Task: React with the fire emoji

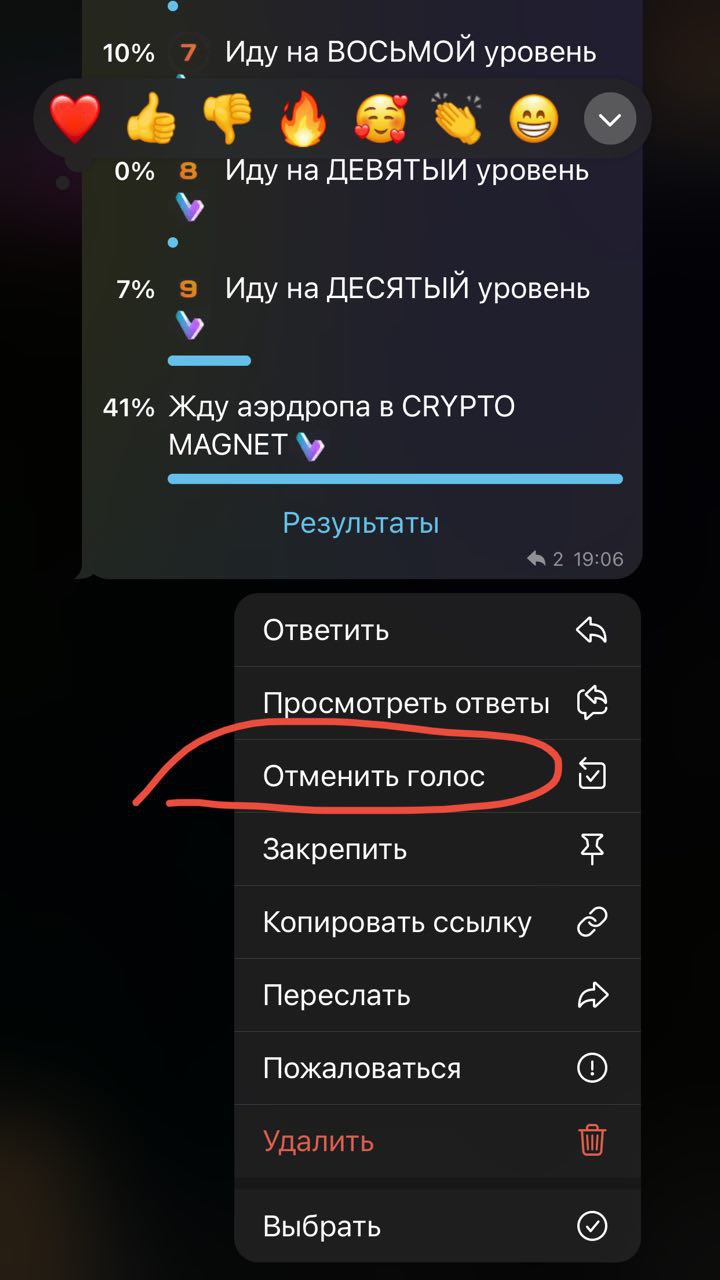Action: [x=304, y=120]
